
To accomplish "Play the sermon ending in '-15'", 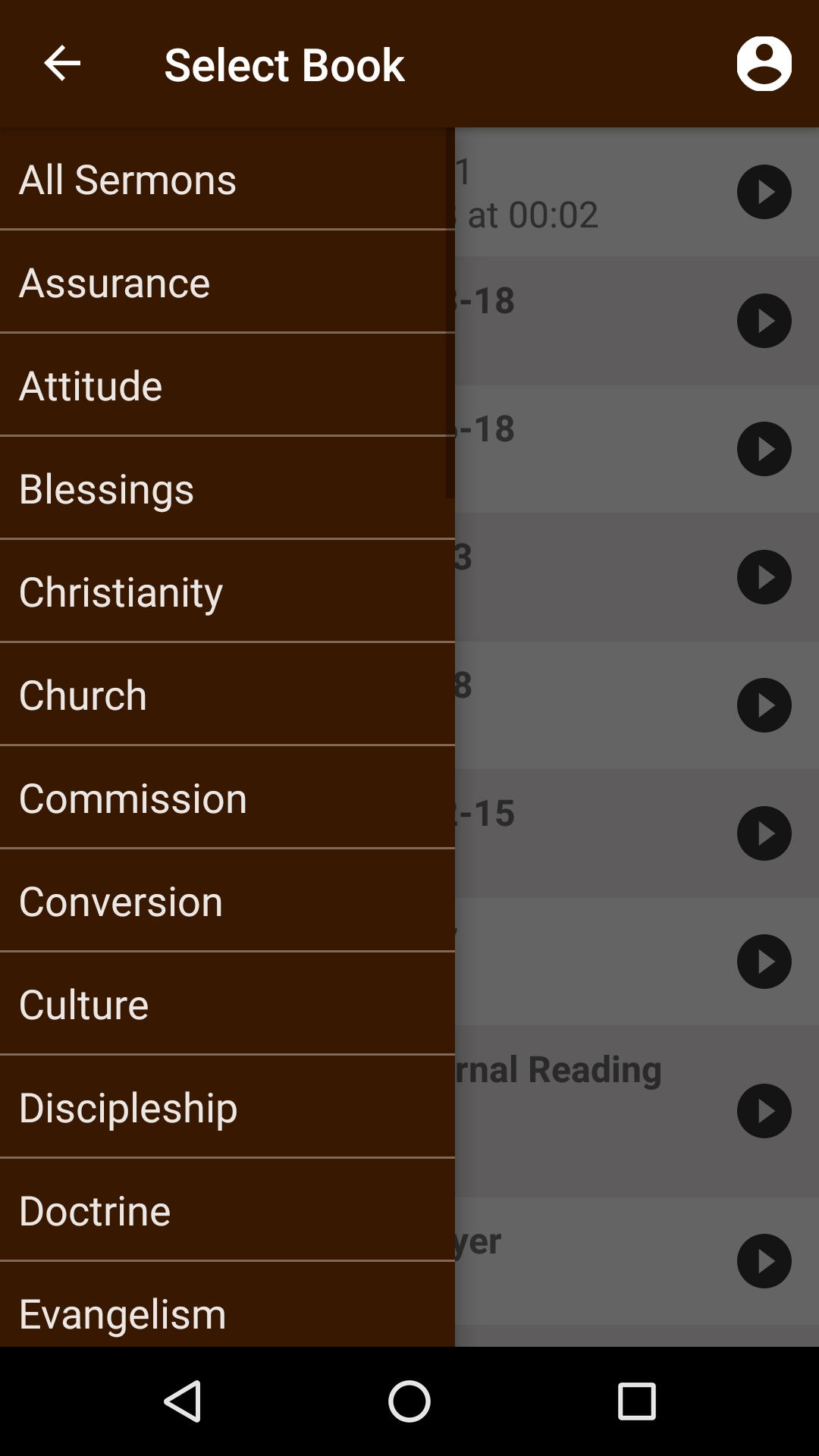I will click(x=764, y=833).
